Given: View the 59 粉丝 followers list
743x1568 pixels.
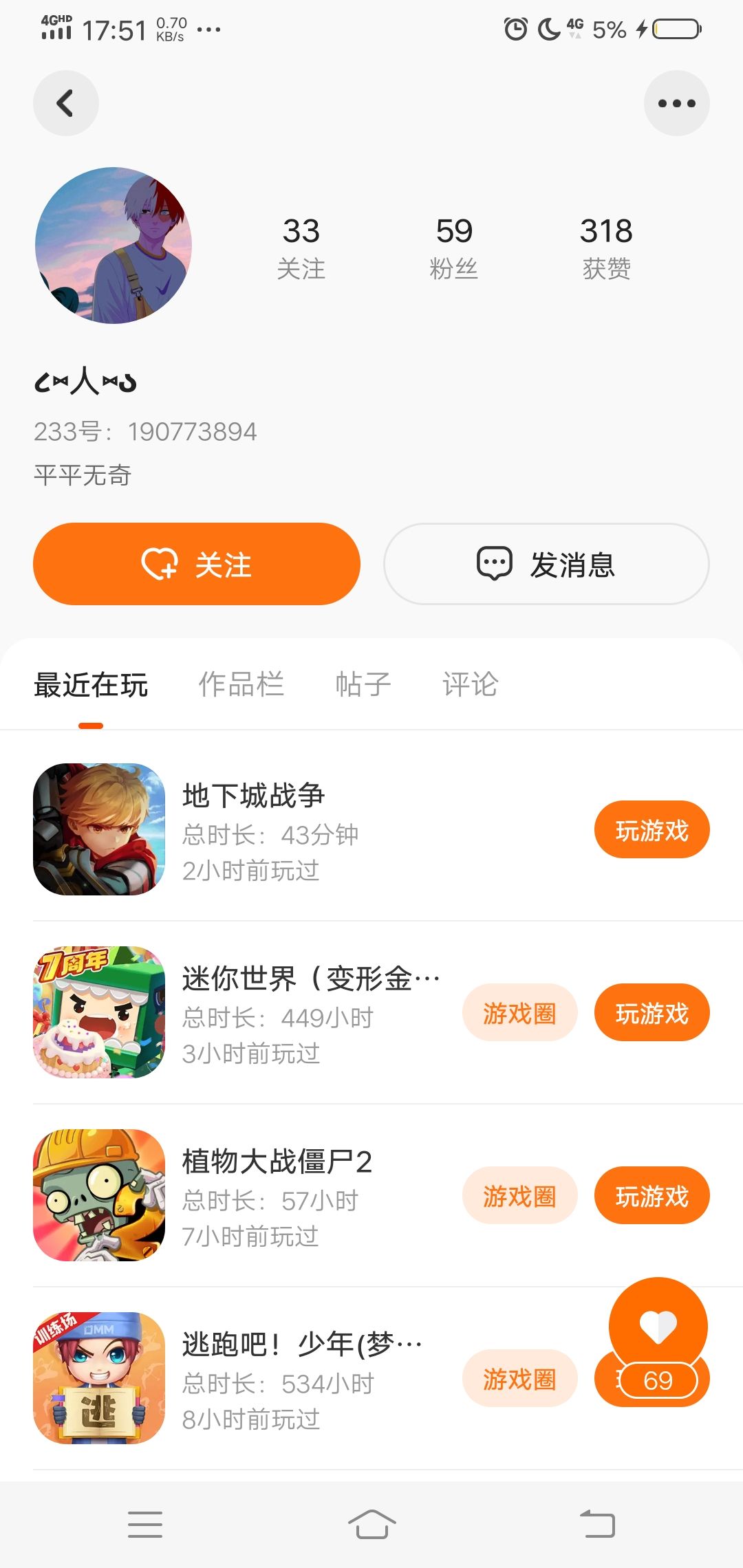Looking at the screenshot, I should (x=454, y=248).
